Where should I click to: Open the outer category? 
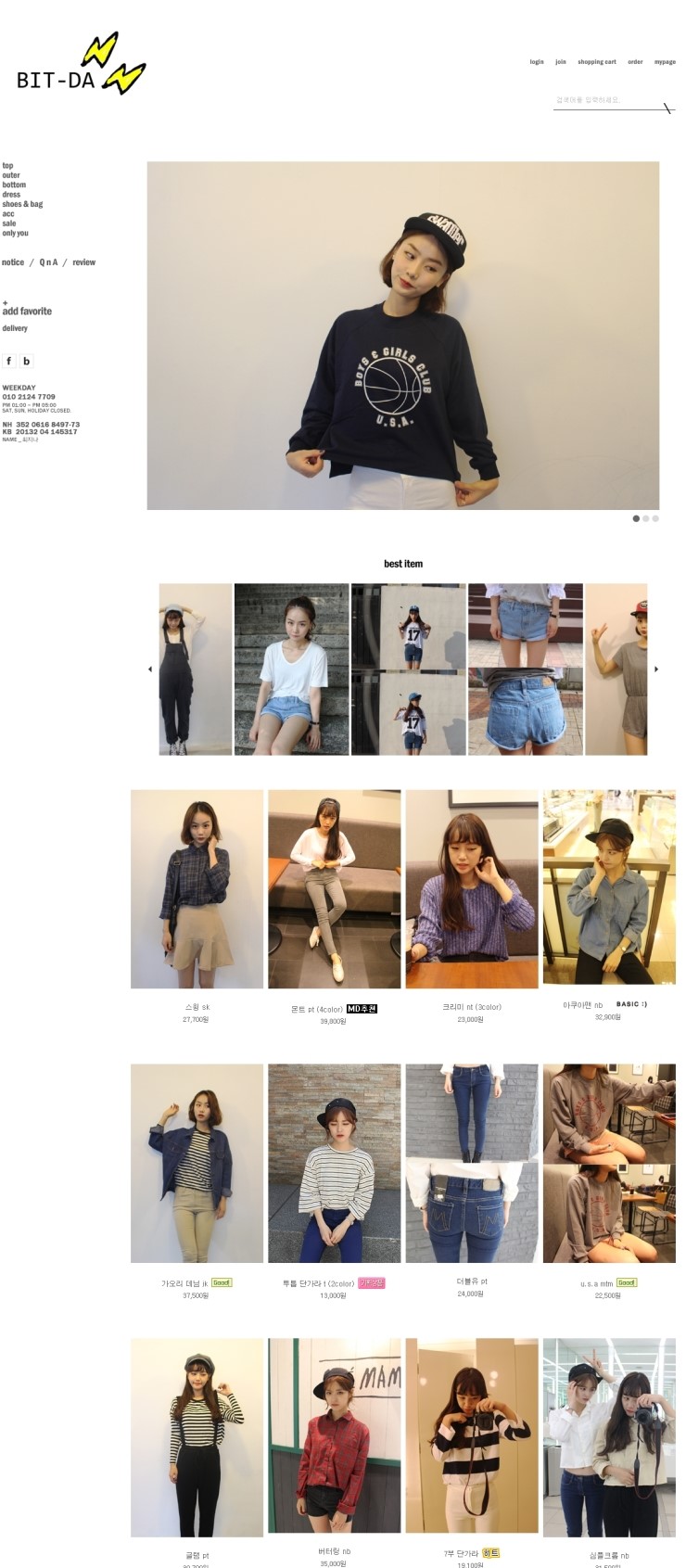pos(11,175)
